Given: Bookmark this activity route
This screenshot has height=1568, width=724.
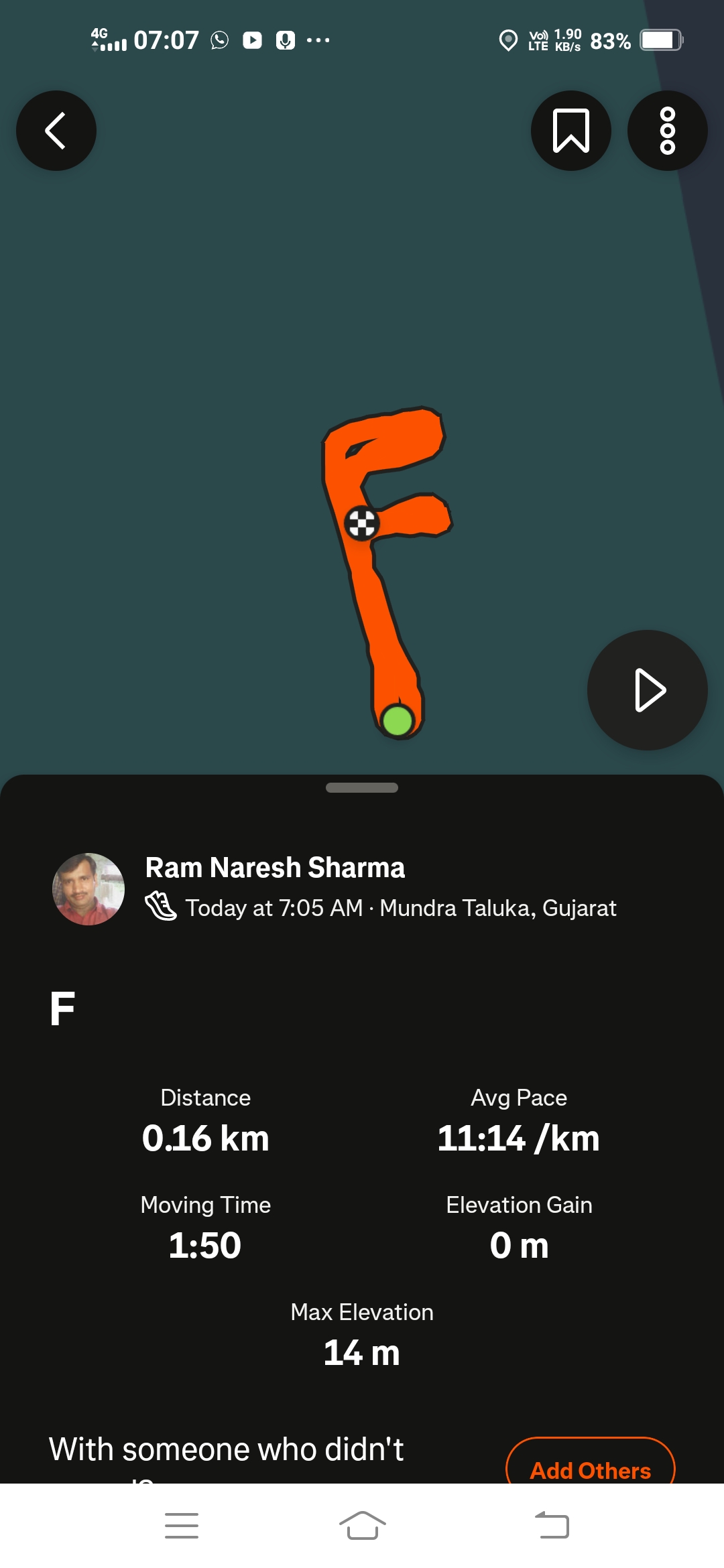Looking at the screenshot, I should [570, 131].
